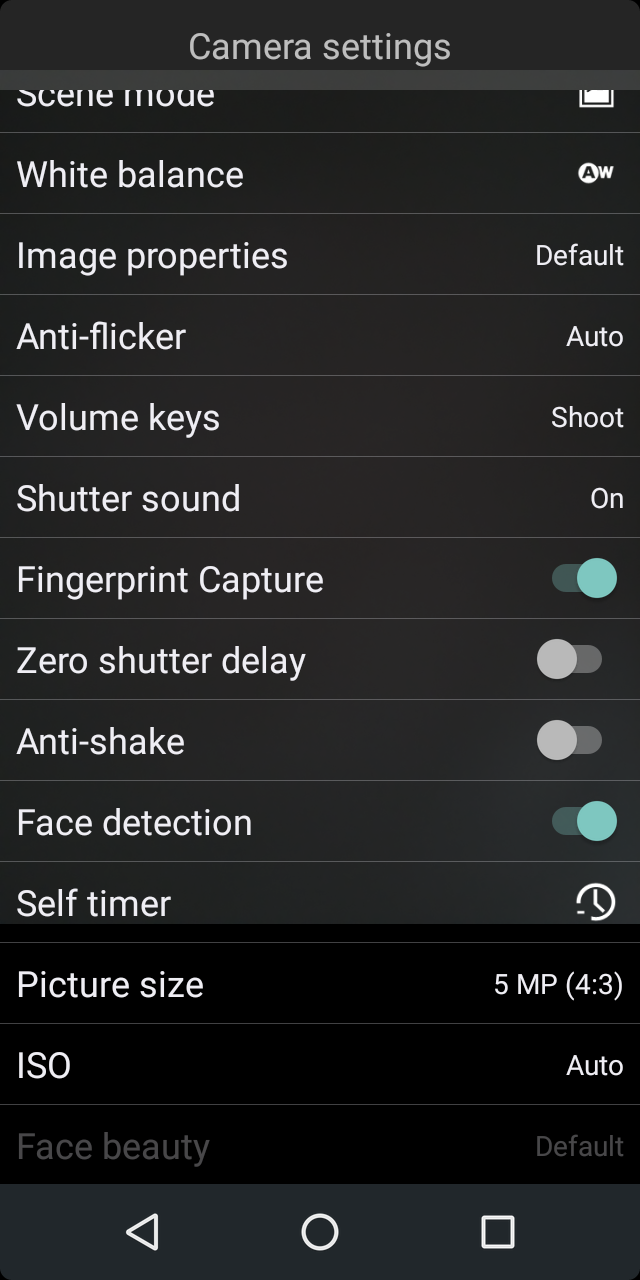Screen dimensions: 640x1280
Task: Turn off Face detection
Action: pos(584,822)
